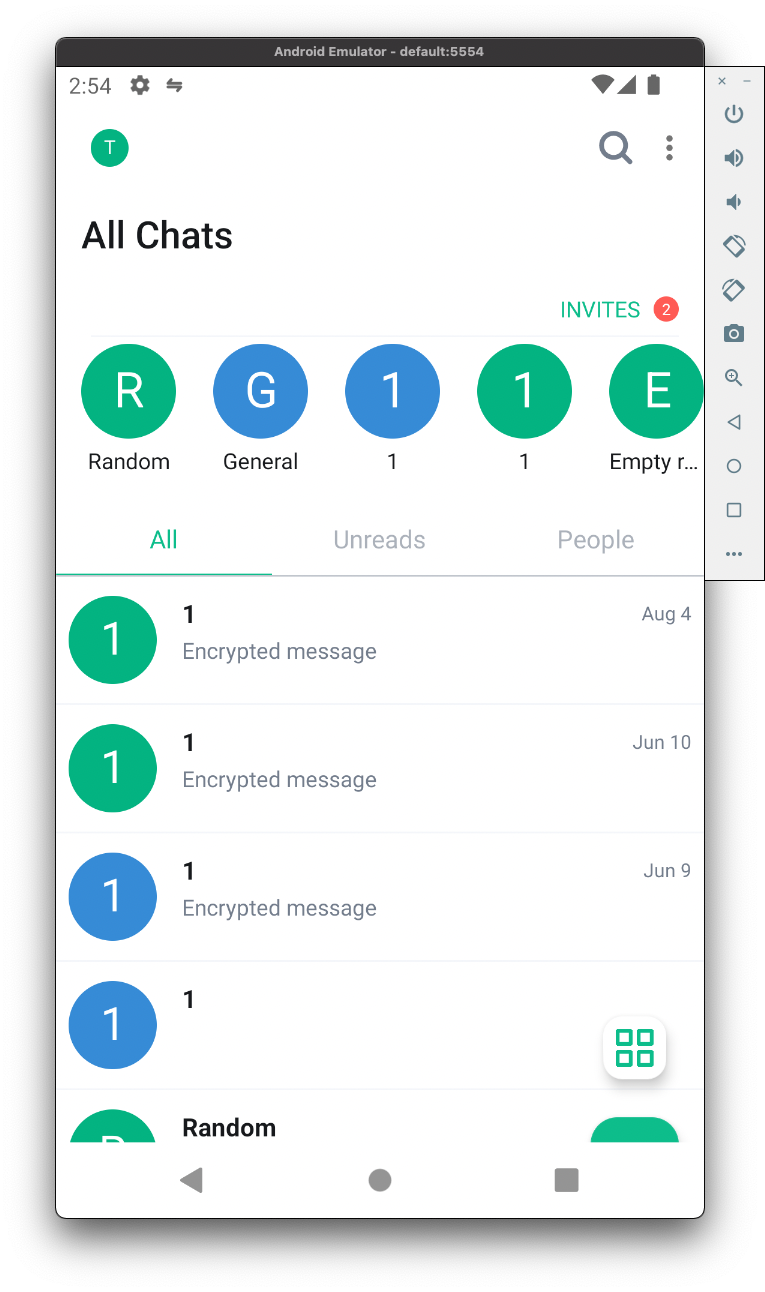Open the Random room from favorites row
The image size is (765, 1292).
pos(129,391)
